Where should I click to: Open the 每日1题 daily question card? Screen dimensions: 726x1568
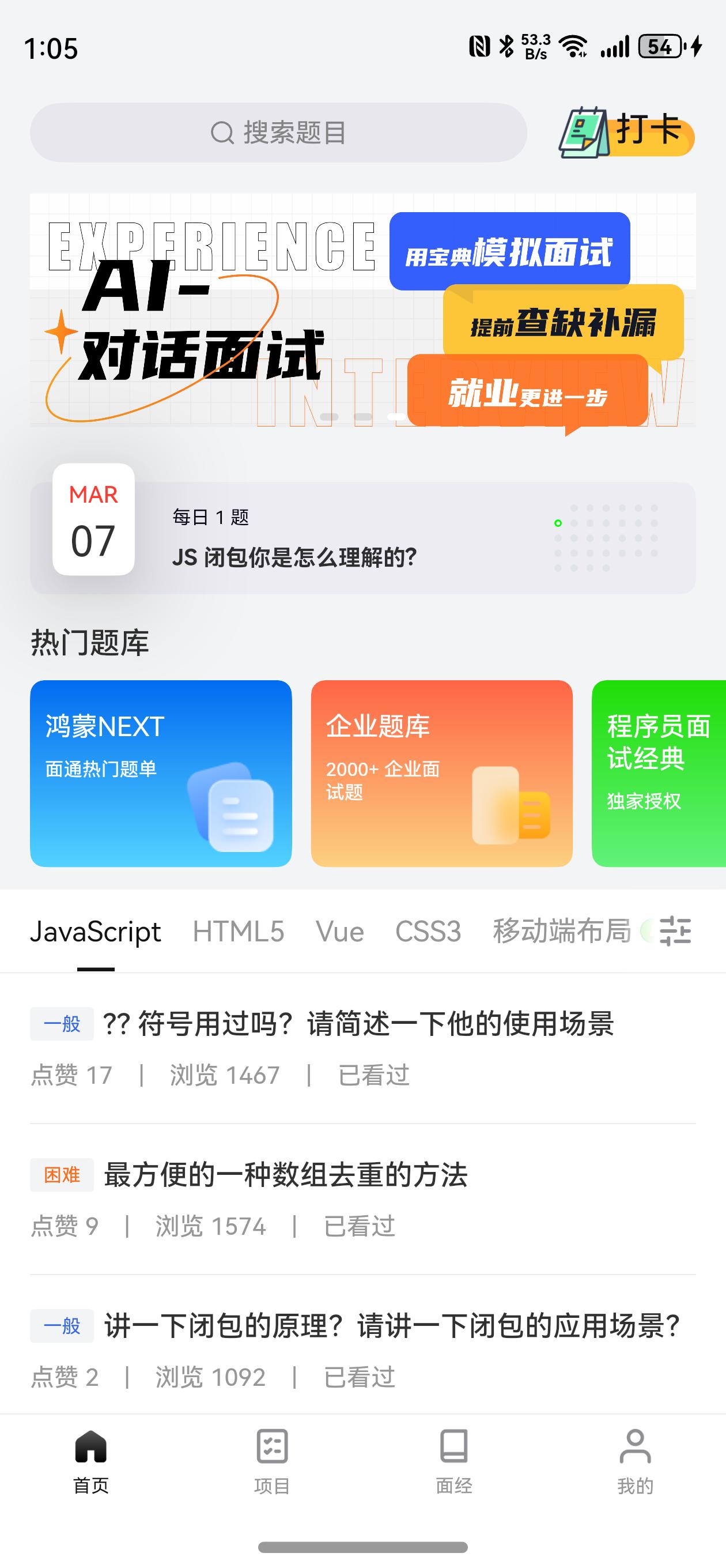pyautogui.click(x=362, y=538)
